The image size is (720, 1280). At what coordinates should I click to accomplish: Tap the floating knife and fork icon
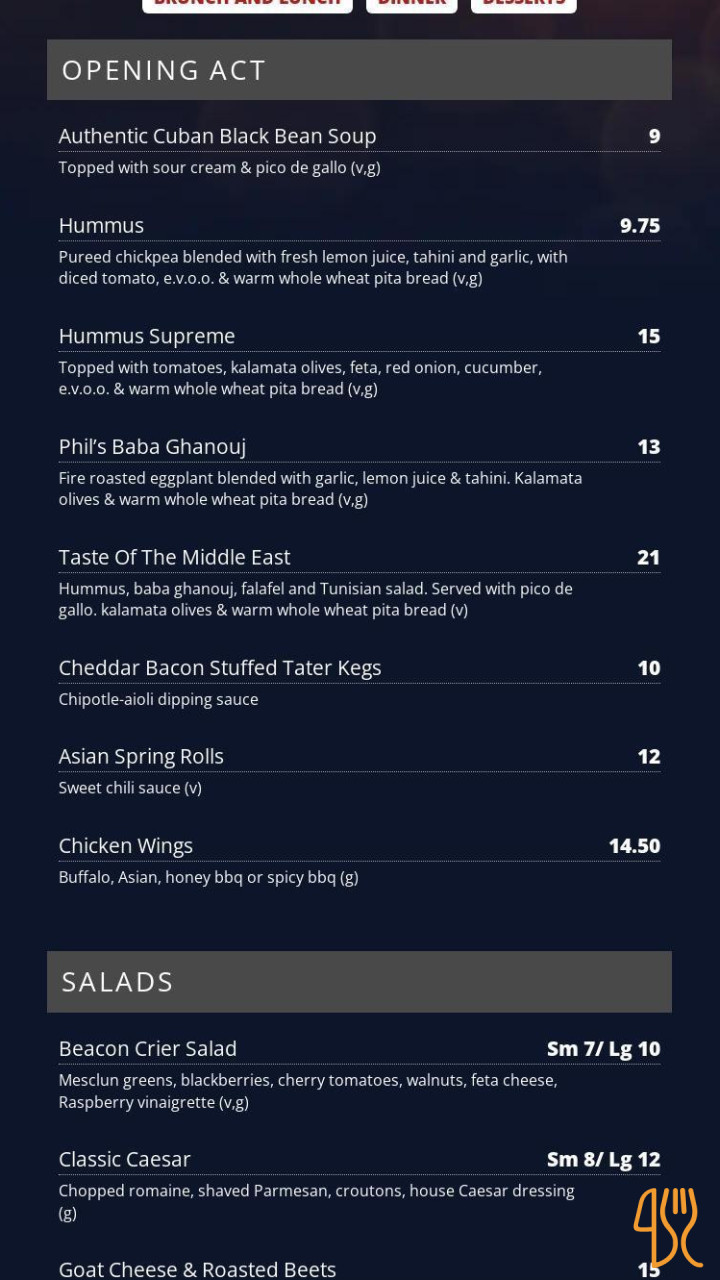point(667,1227)
